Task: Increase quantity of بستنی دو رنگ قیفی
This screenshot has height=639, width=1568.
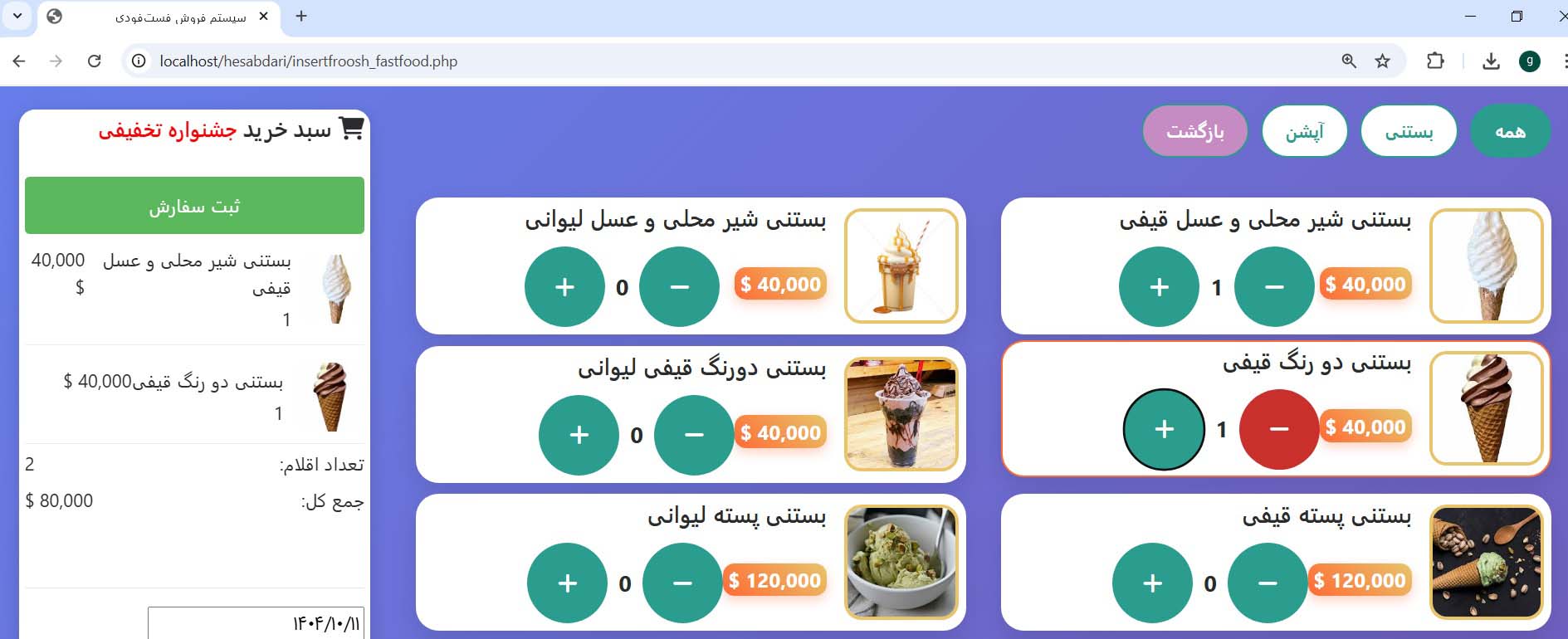Action: pos(1164,429)
